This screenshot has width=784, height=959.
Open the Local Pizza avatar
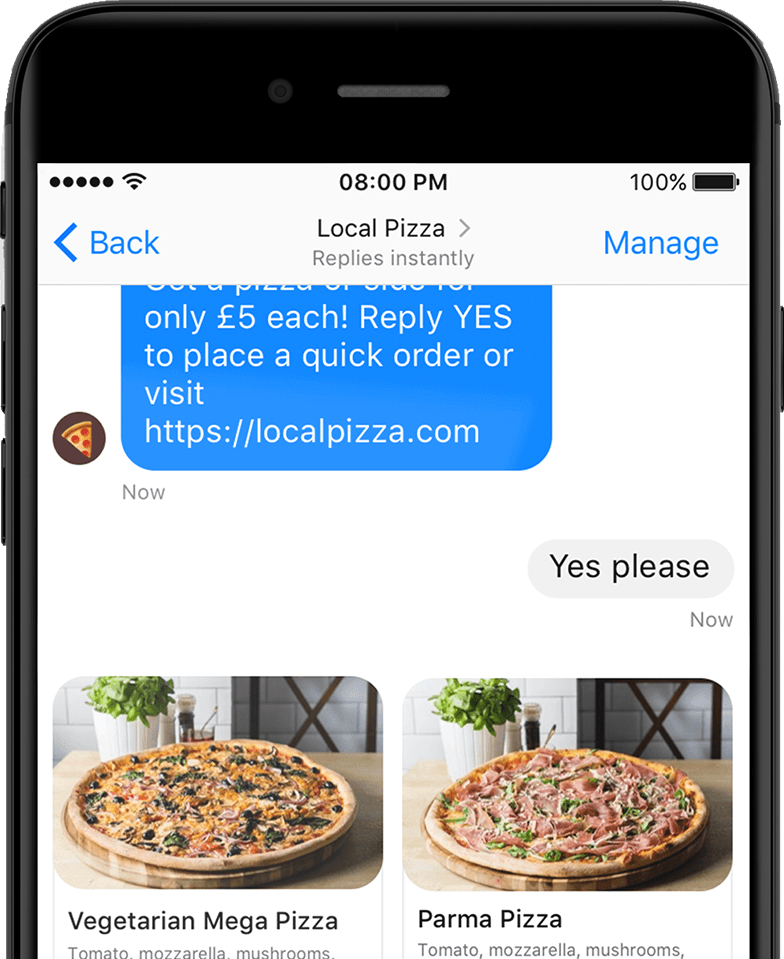[x=79, y=438]
